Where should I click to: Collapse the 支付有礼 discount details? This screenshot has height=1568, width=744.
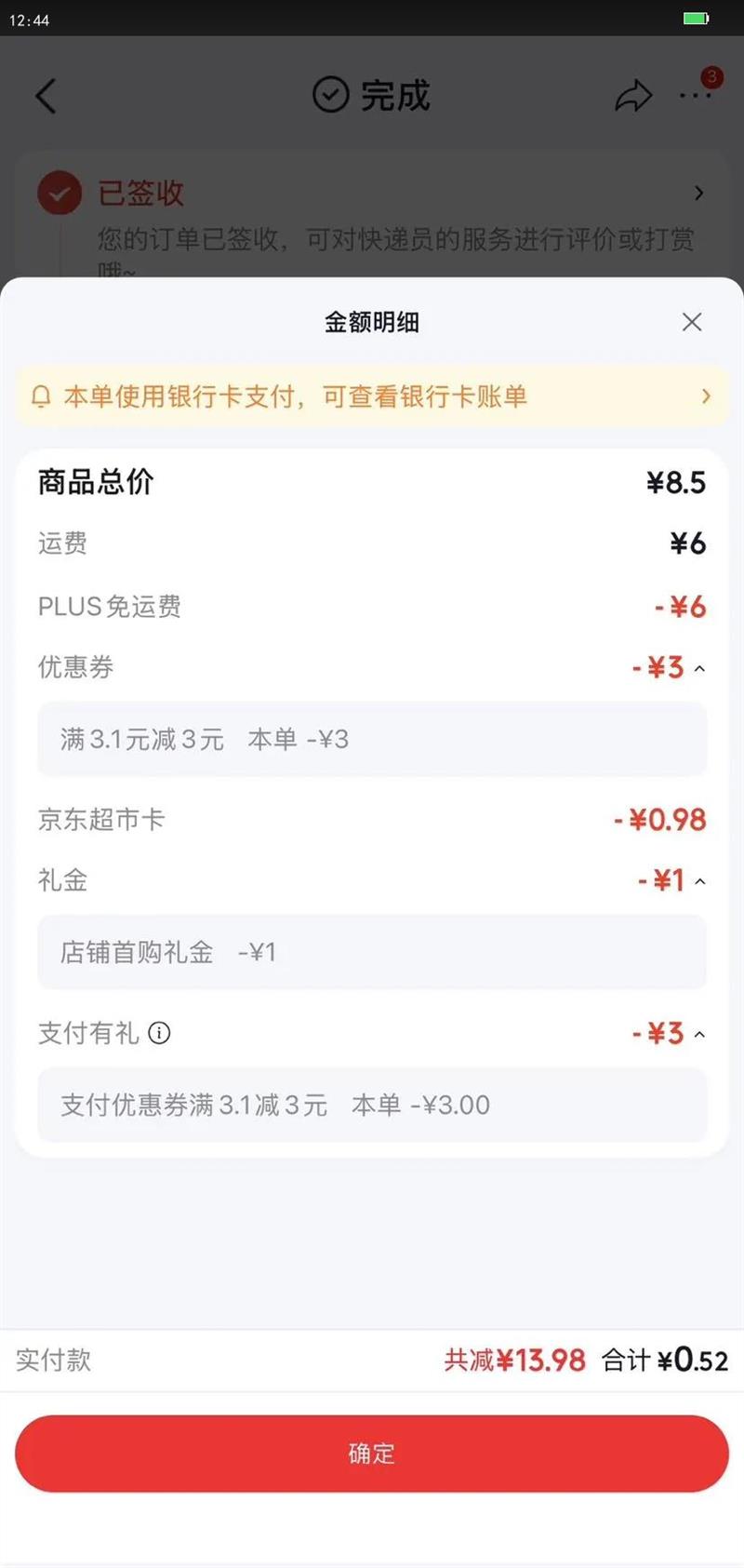click(699, 1034)
